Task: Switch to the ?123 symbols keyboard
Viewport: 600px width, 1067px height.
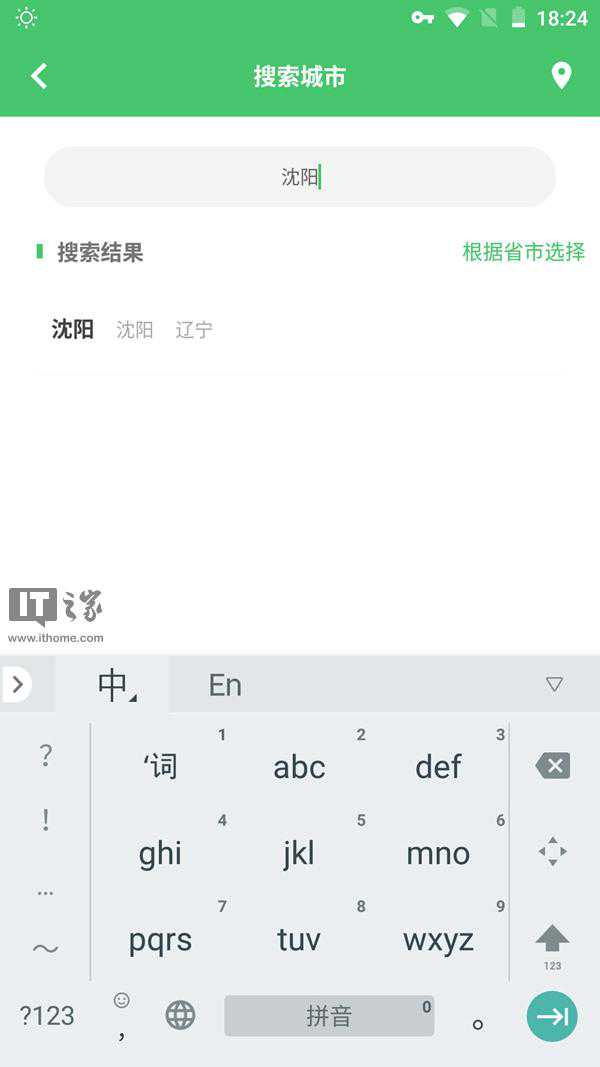Action: pyautogui.click(x=47, y=1016)
